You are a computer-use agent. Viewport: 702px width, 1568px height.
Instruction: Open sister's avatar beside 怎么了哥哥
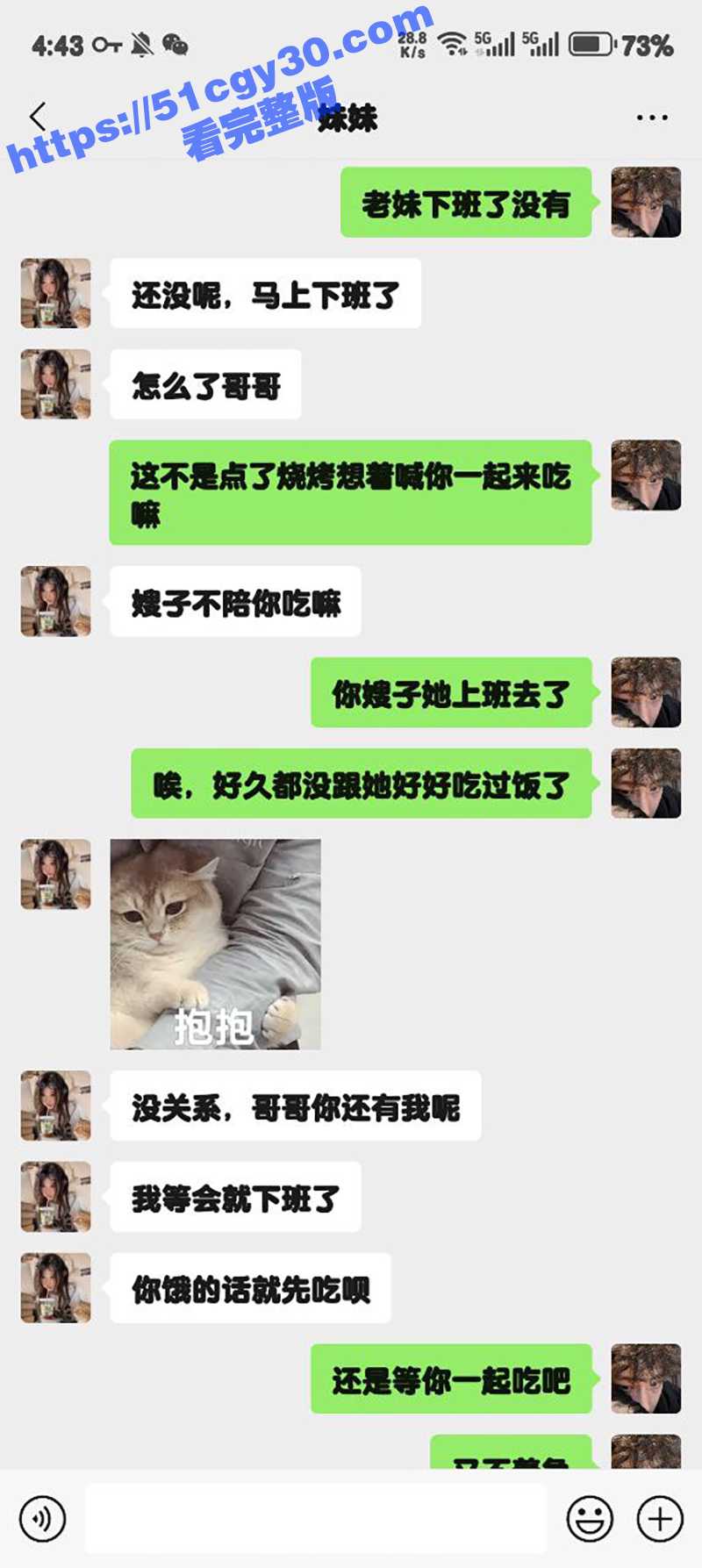tap(56, 384)
